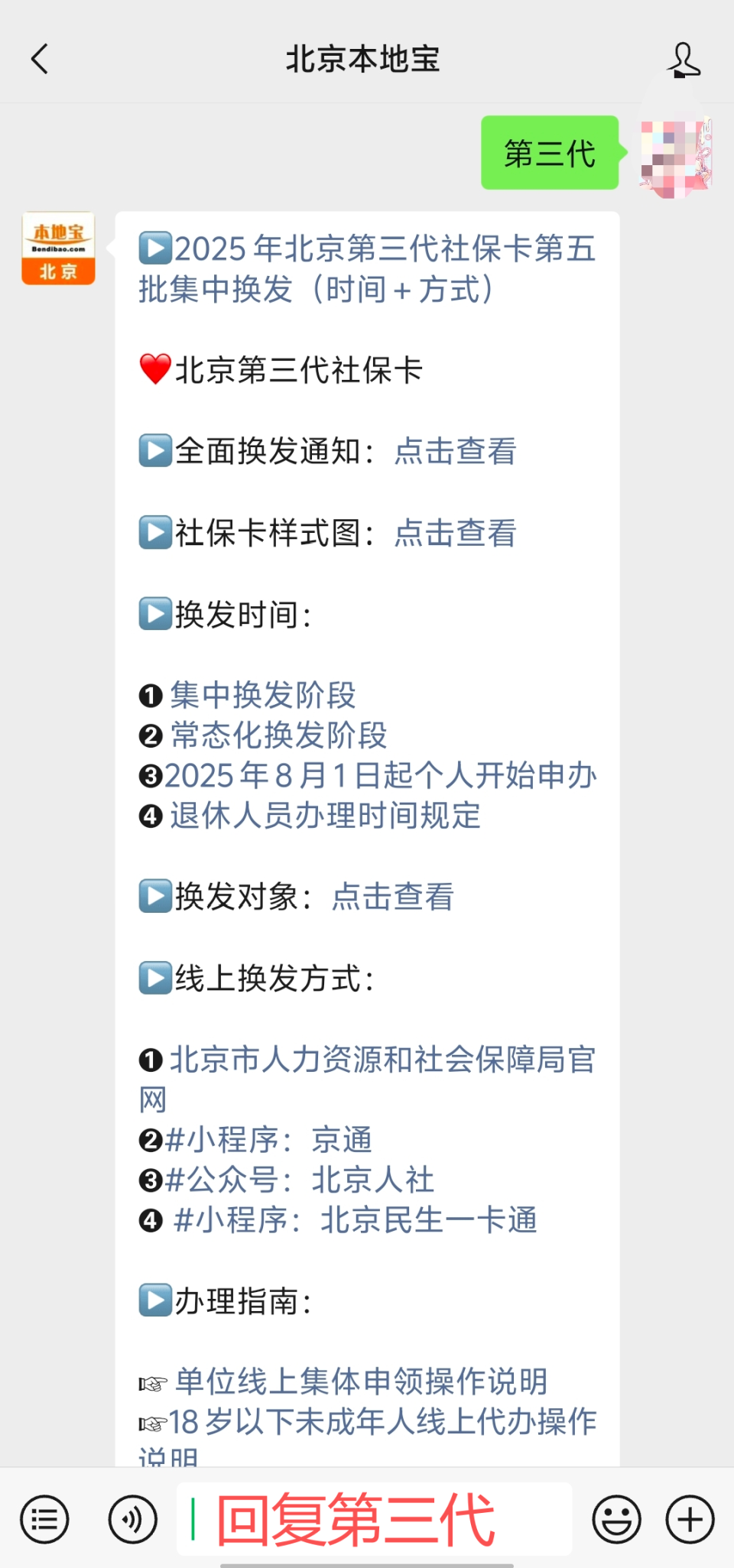Click 点击查看 next to 社保卡样式图

[455, 534]
